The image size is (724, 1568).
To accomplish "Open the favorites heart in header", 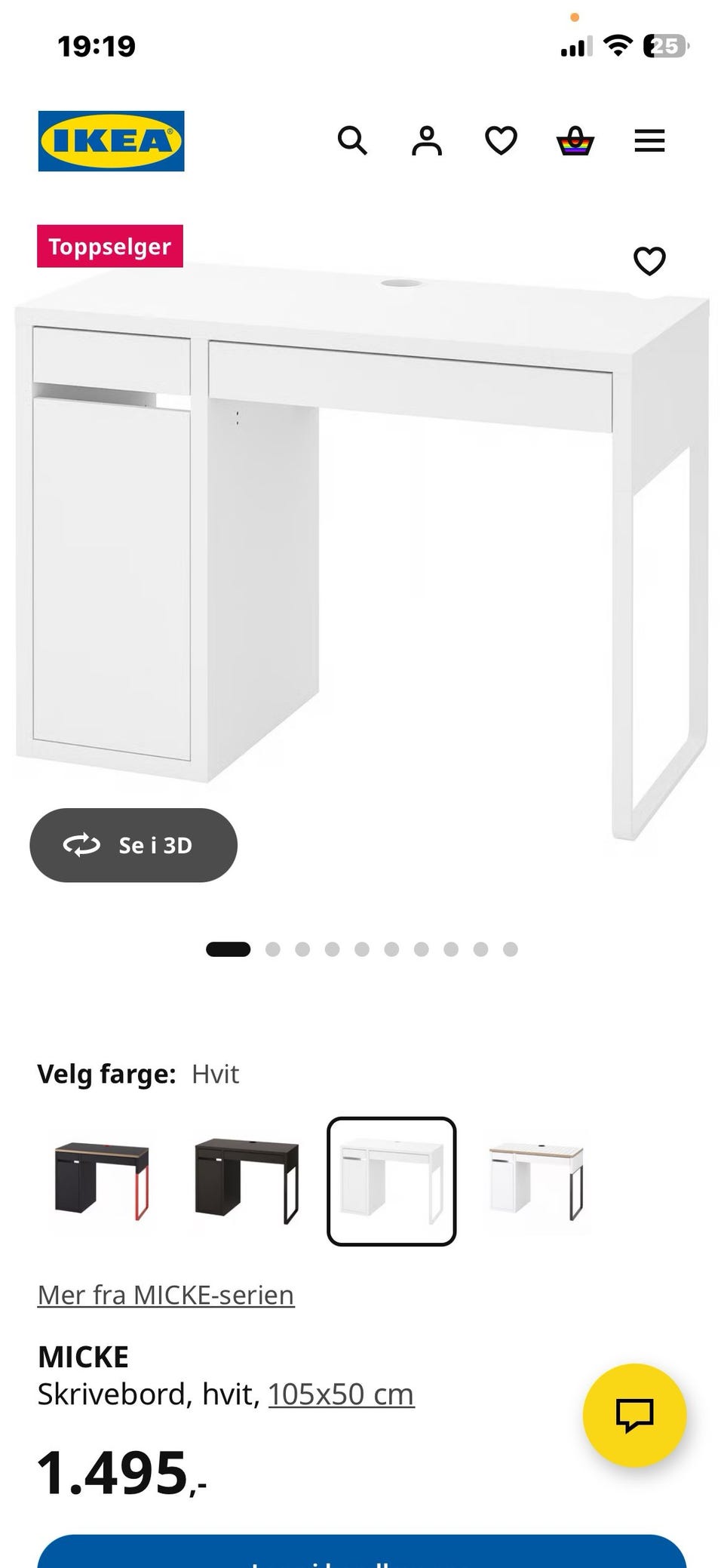I will point(501,141).
